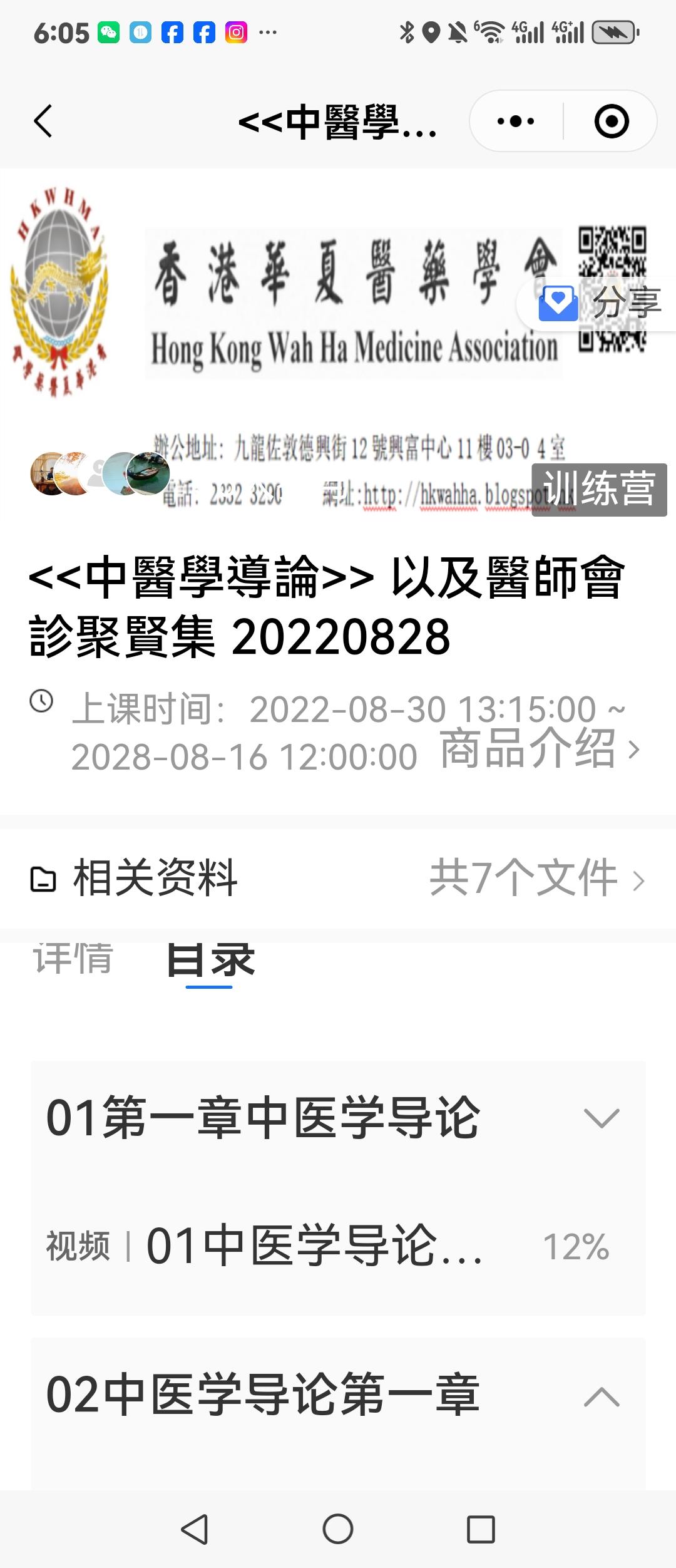
Task: Open the course banner image
Action: [338, 347]
